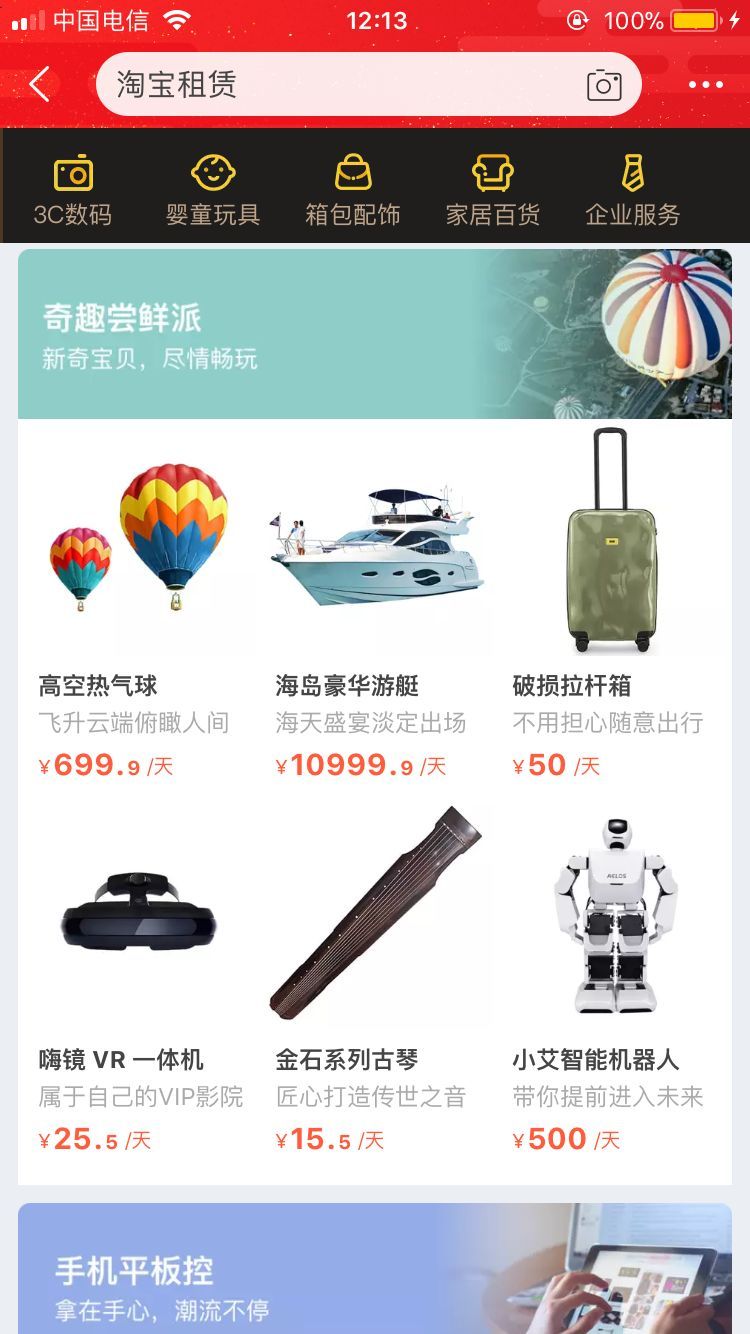View the 高空热气球 rental item

tap(138, 600)
